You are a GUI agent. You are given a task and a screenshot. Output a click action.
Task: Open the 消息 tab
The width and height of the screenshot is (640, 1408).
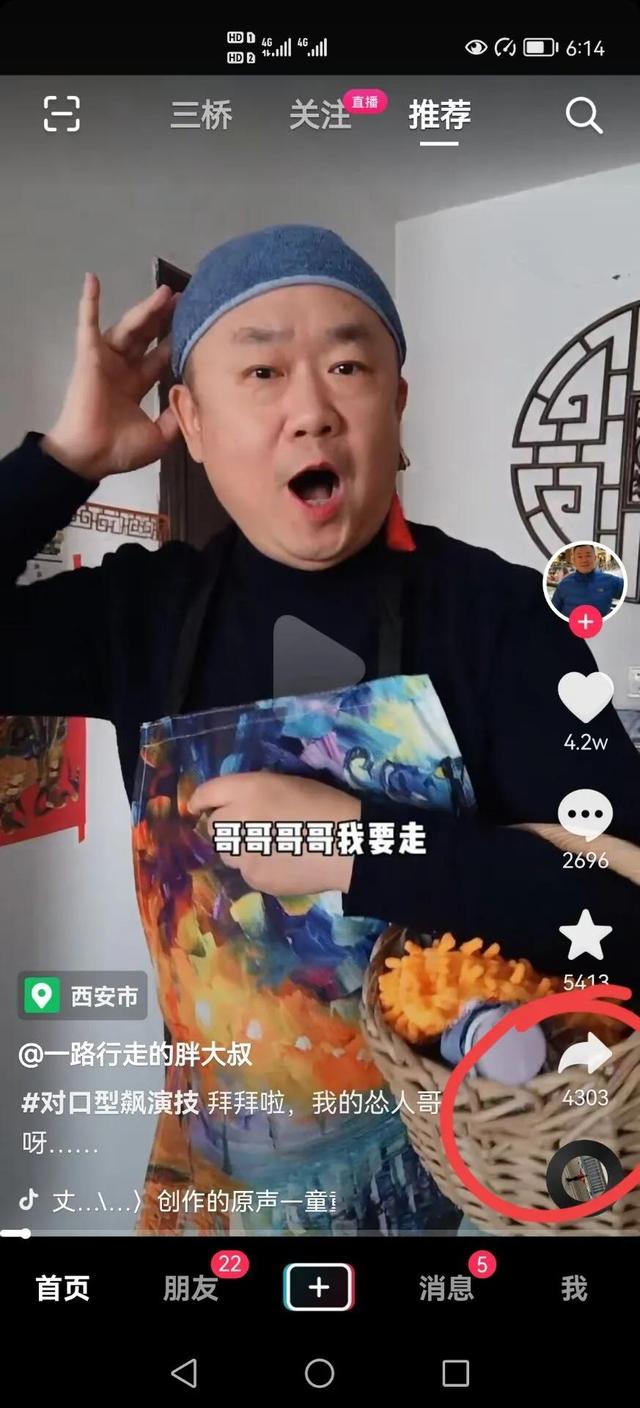pyautogui.click(x=446, y=1288)
